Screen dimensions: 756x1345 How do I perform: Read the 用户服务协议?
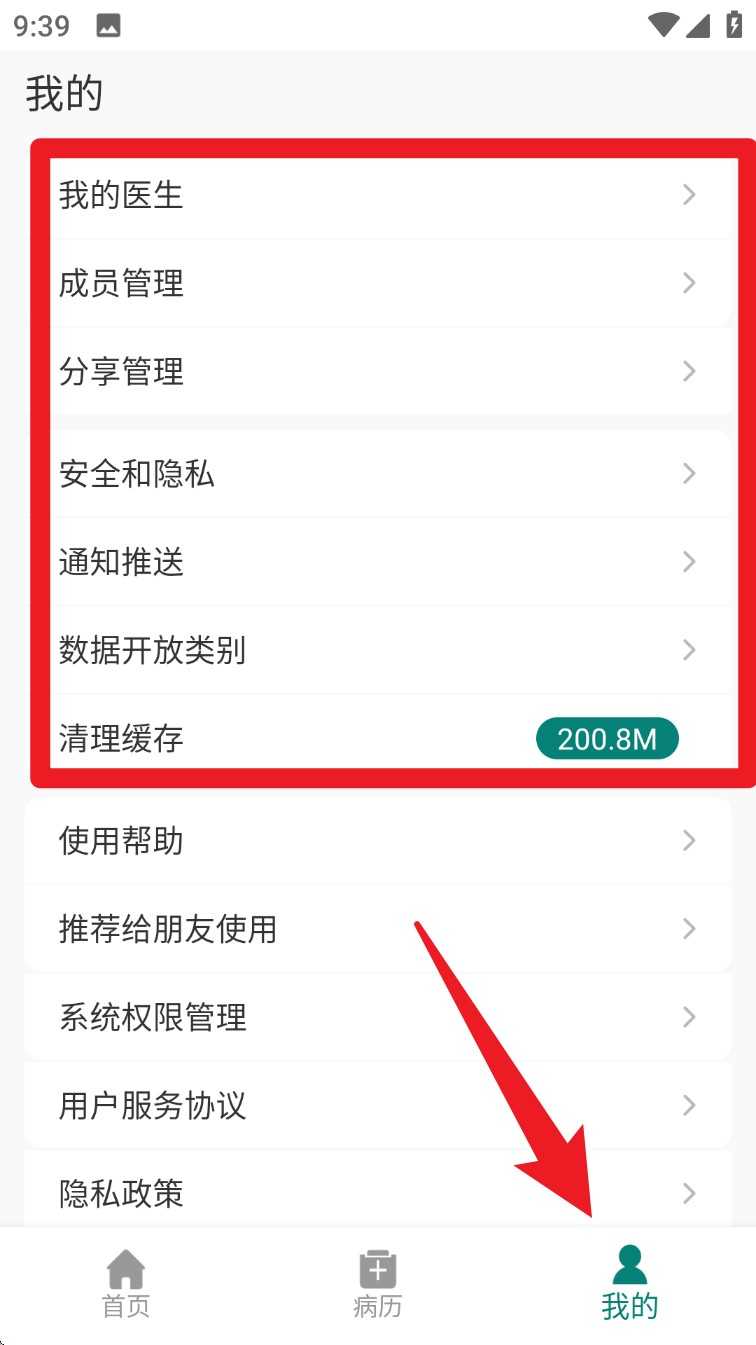[378, 1106]
